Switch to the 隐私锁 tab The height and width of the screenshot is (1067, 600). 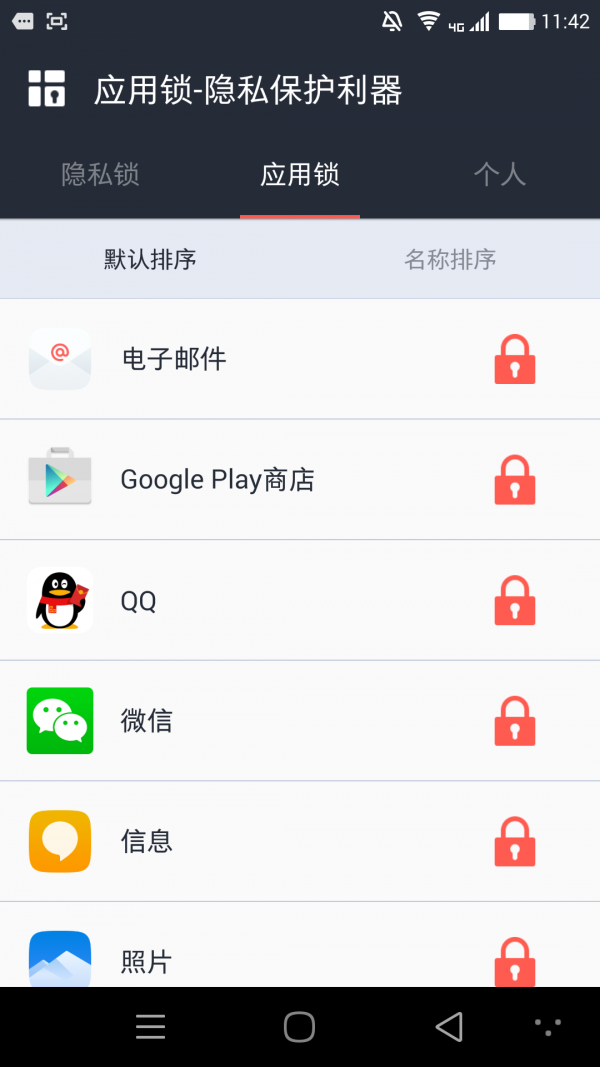pos(100,175)
